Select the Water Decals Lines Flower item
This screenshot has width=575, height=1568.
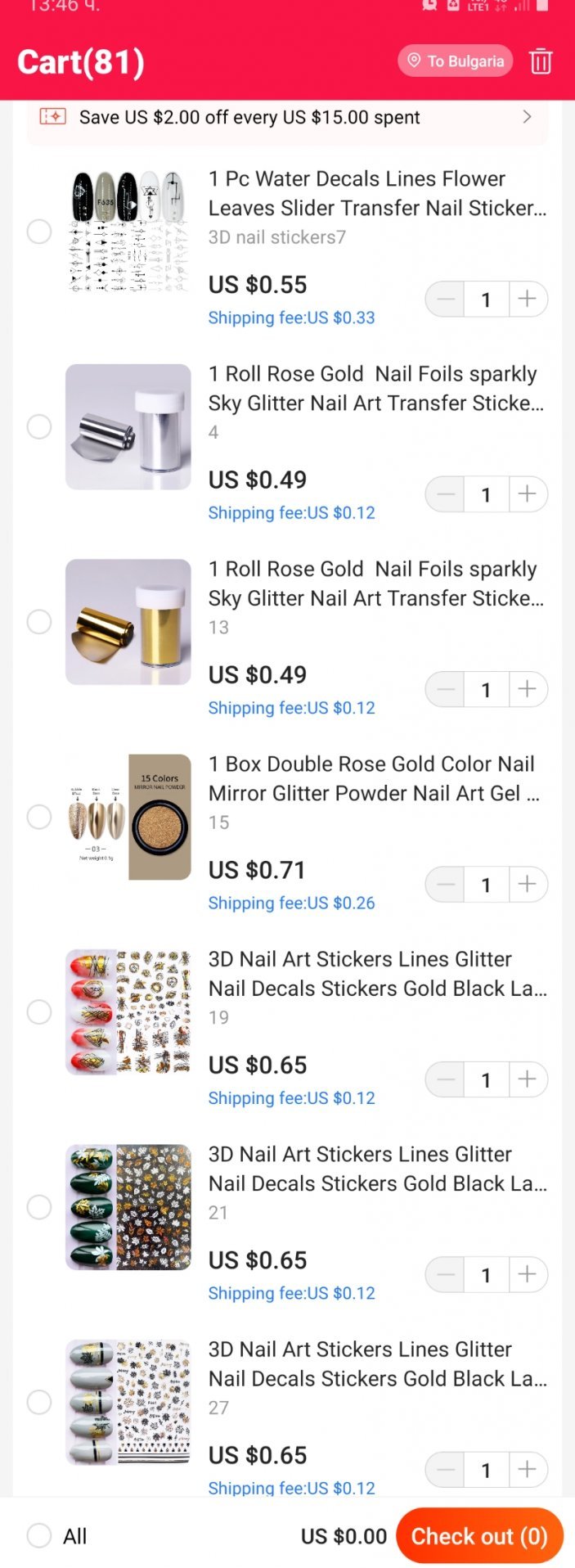(x=39, y=232)
